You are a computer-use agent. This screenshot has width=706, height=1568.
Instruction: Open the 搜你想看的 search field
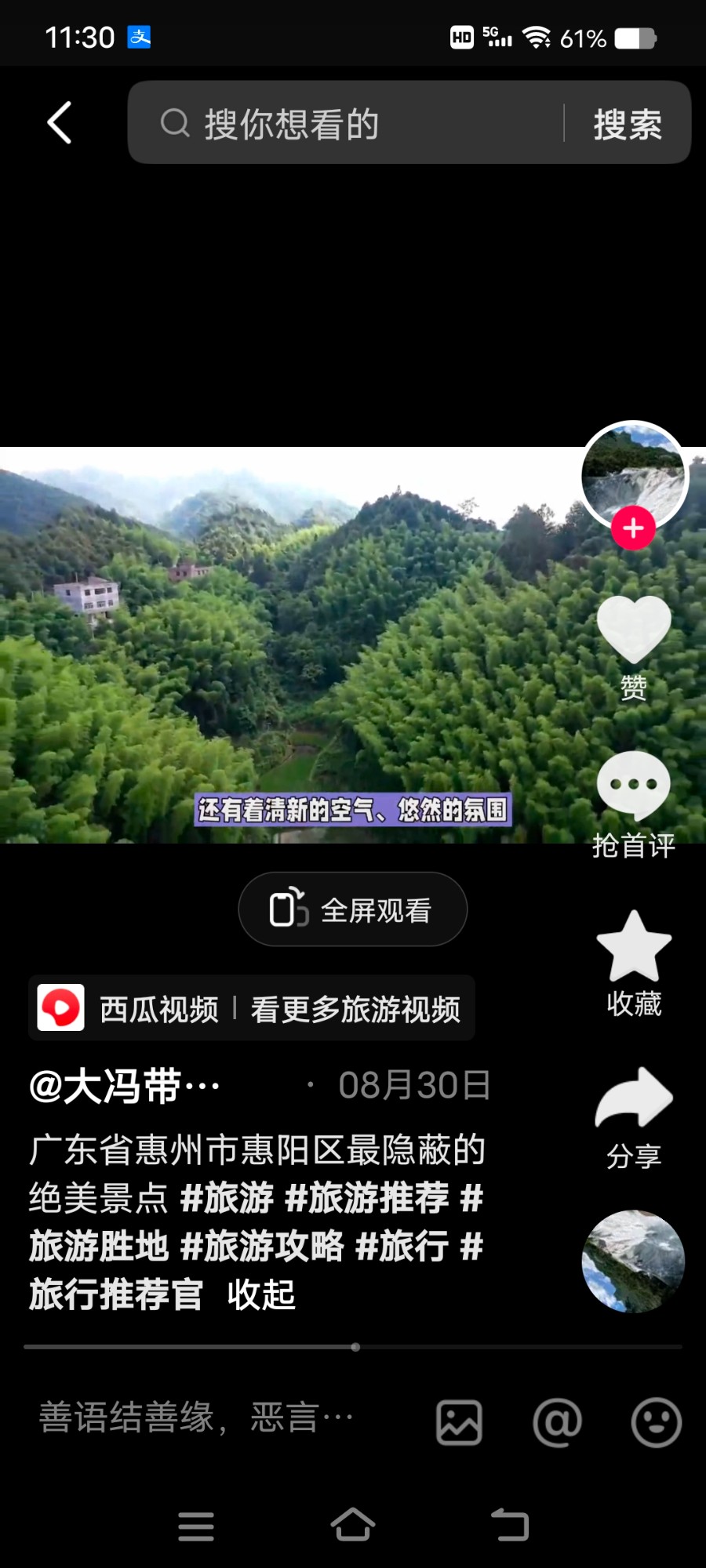[345, 123]
